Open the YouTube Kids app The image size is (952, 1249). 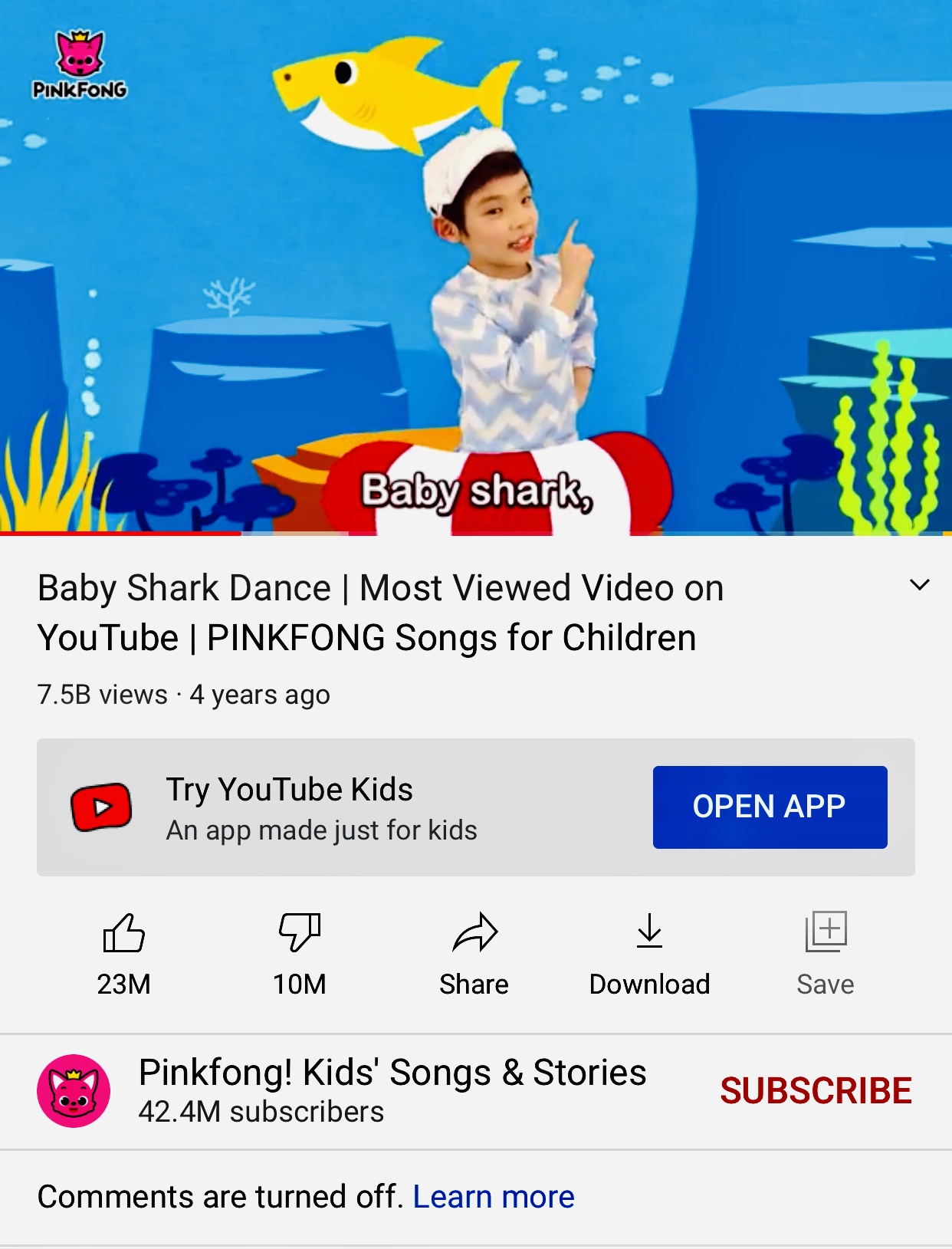[770, 807]
